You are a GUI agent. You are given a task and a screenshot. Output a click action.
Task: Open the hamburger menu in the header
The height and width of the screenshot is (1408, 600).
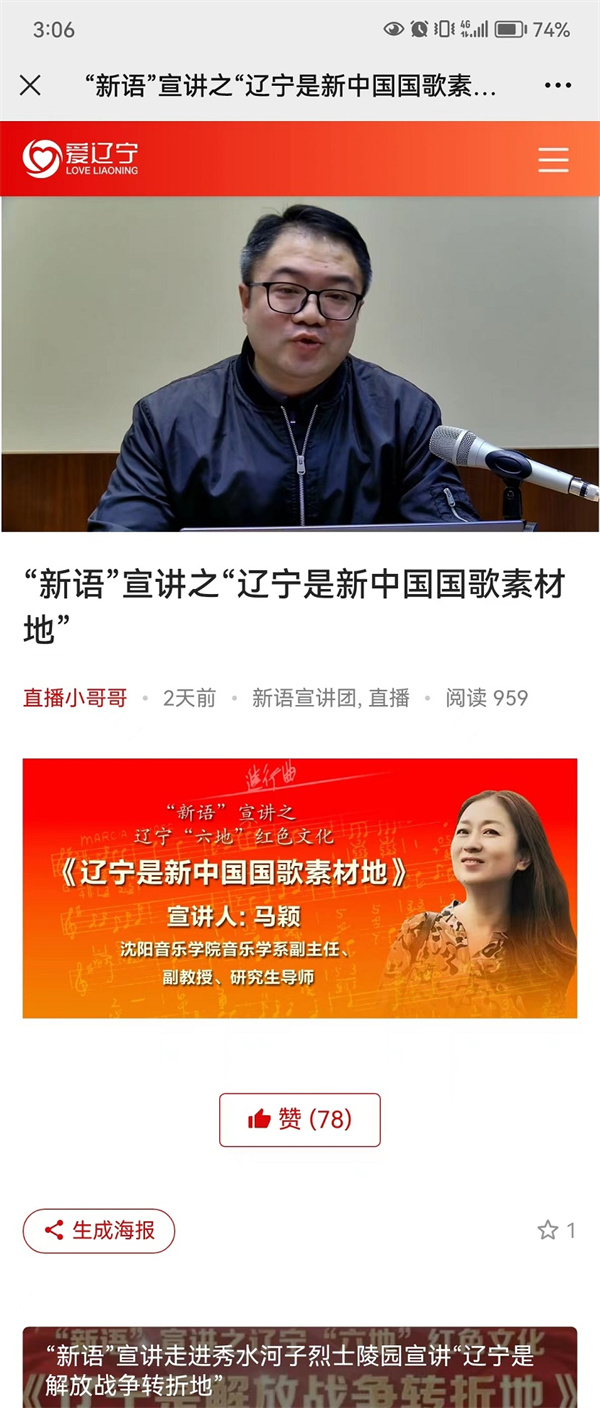(x=553, y=159)
